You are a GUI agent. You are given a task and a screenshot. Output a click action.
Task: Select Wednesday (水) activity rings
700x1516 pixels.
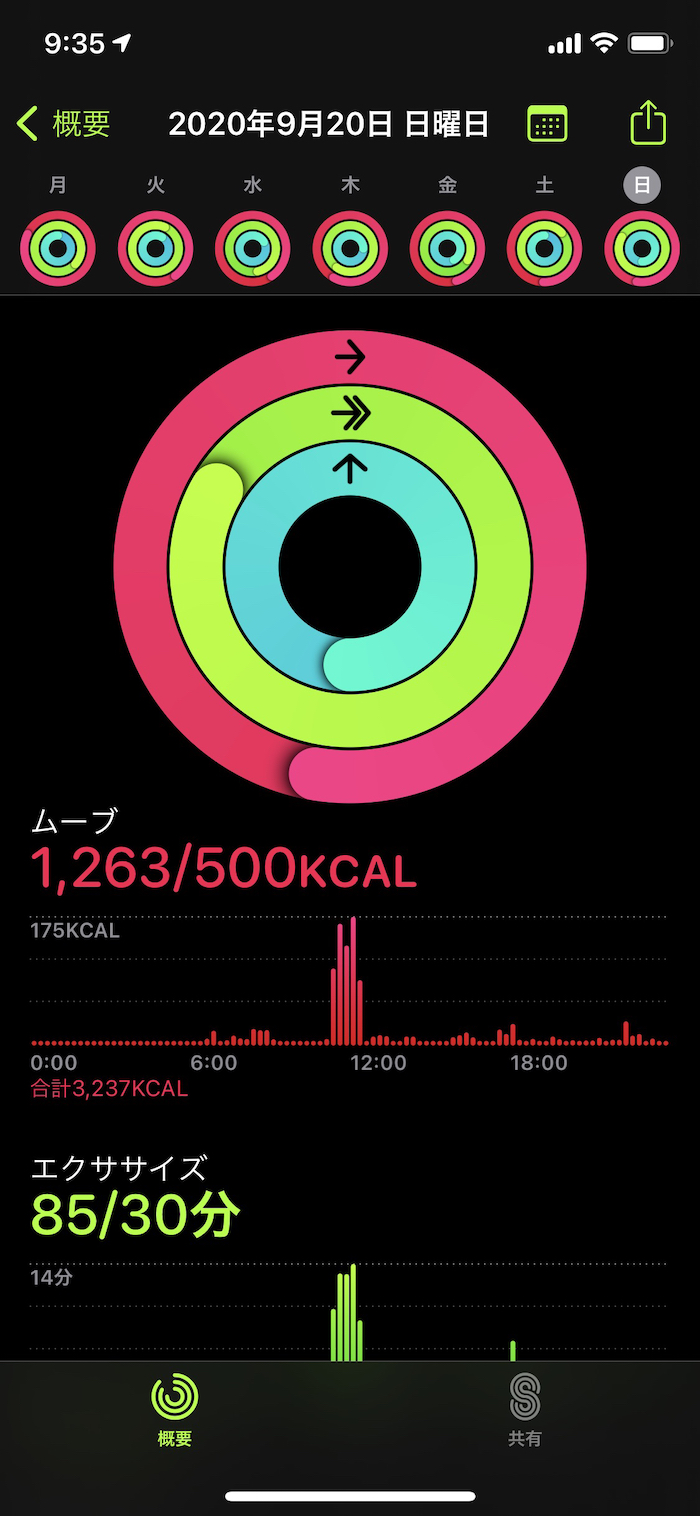253,248
